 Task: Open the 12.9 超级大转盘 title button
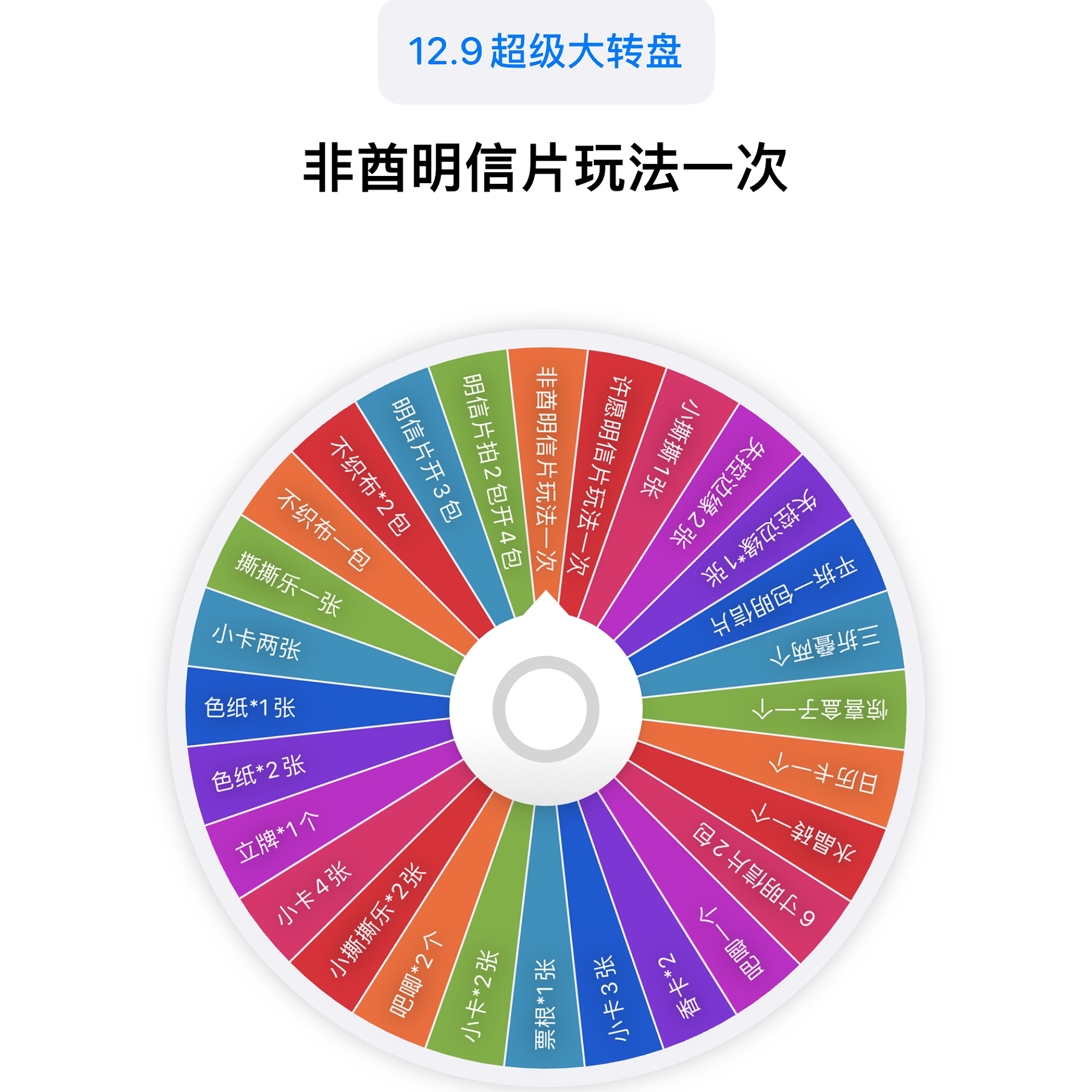point(546,52)
